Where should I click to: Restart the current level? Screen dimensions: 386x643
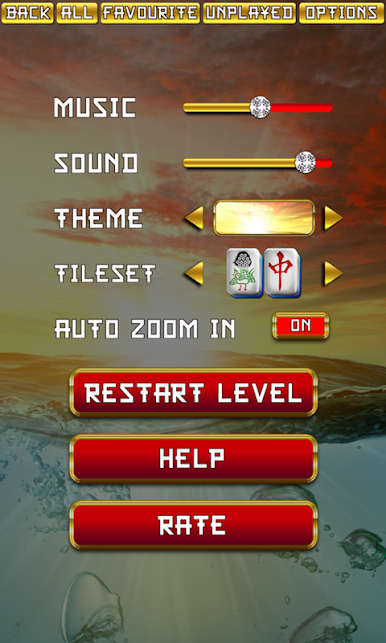pos(194,393)
